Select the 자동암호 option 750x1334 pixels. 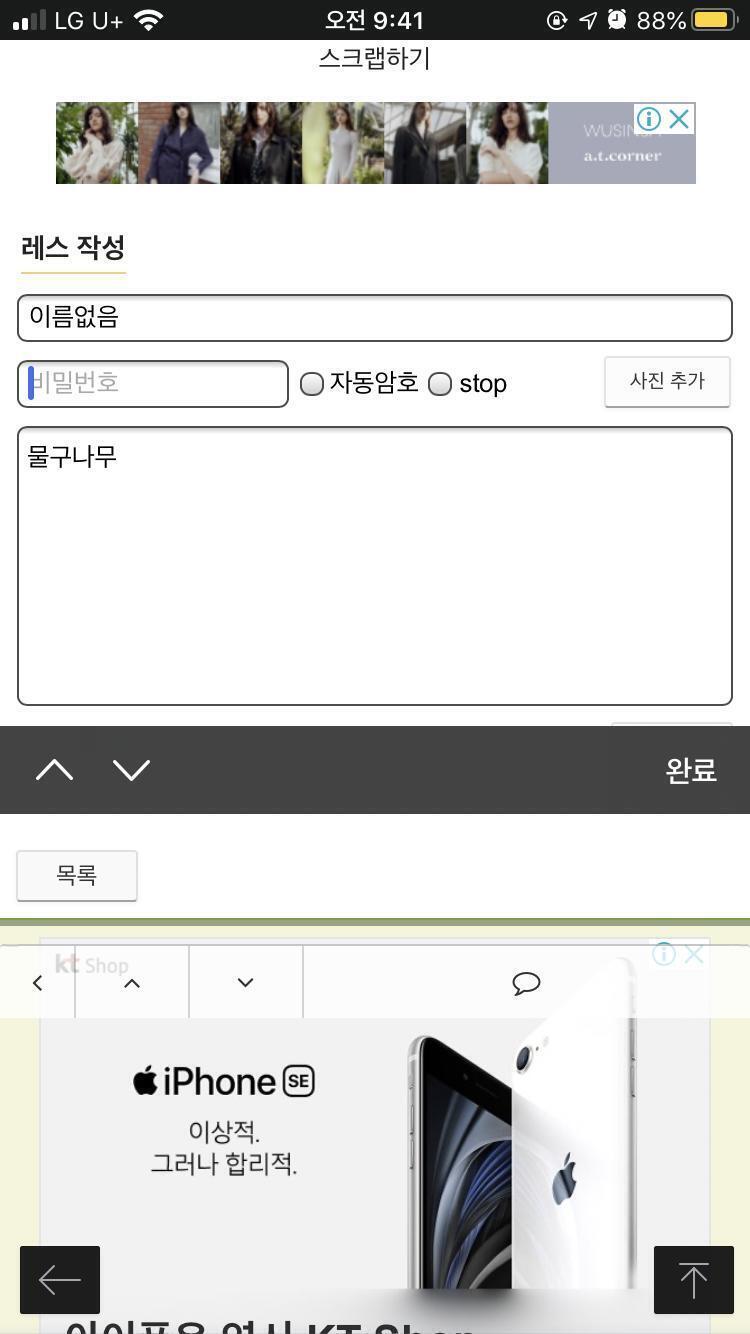coord(312,384)
